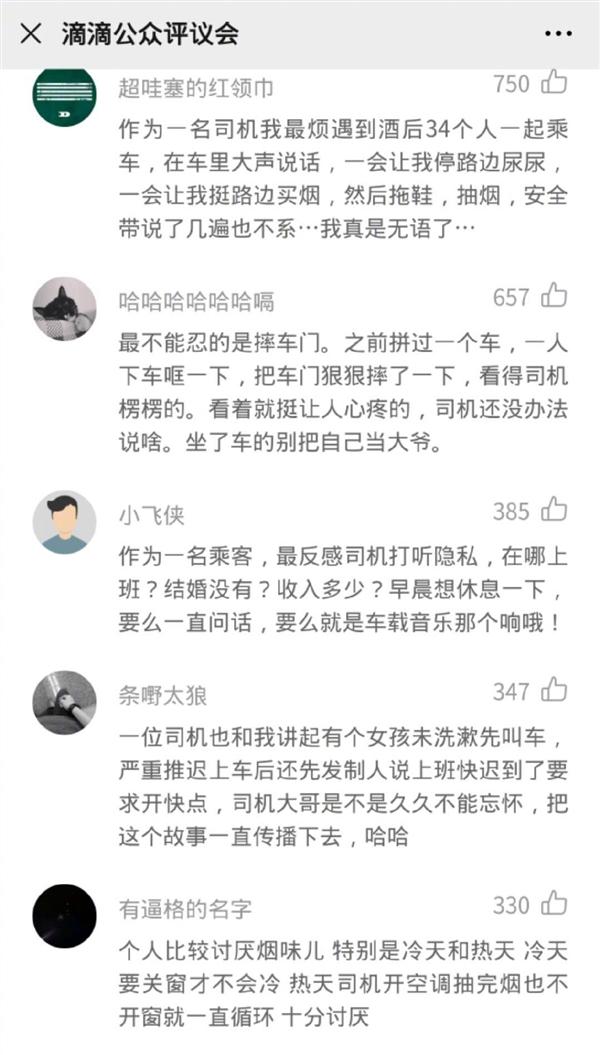Like the comment by 有逼格的名字
Image resolution: width=600 pixels, height=1055 pixels.
554,906
